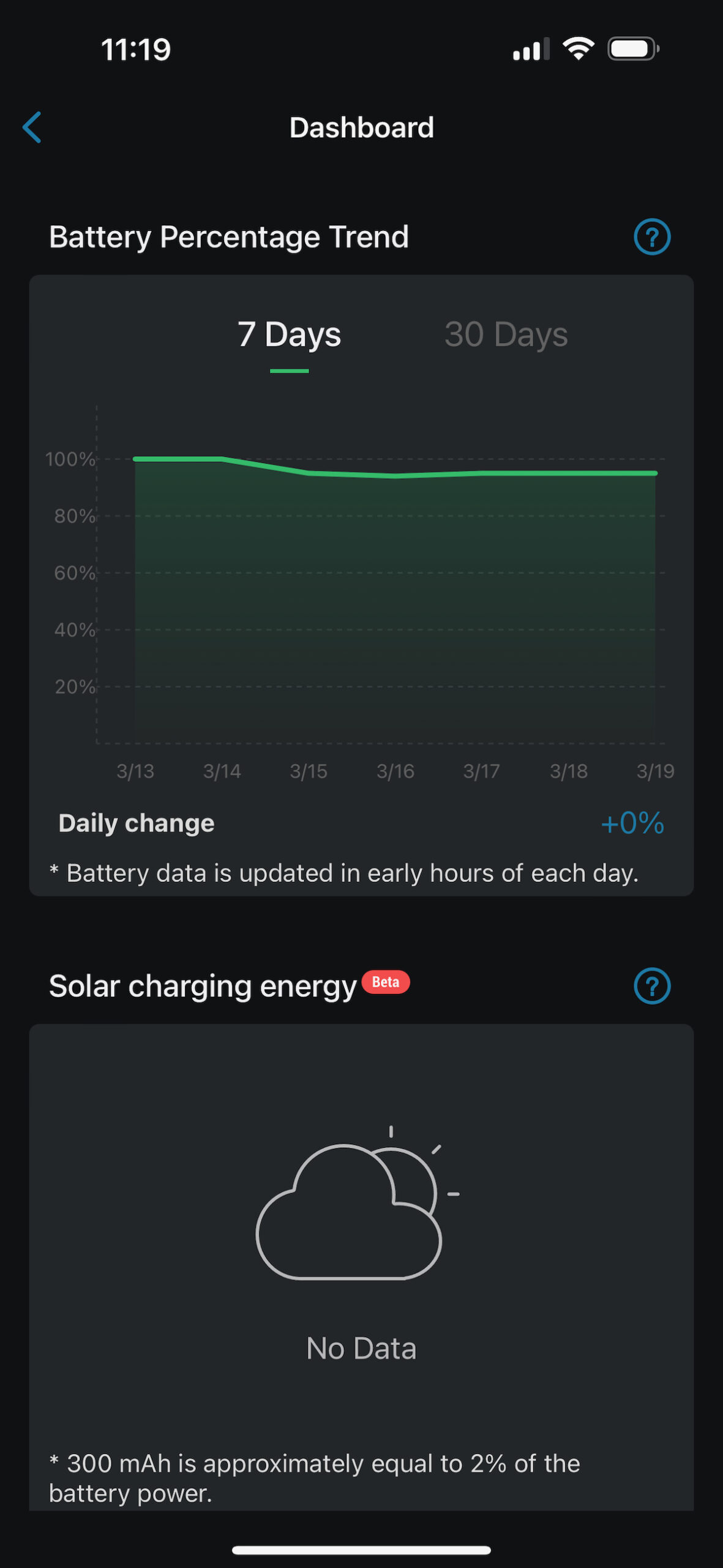Select the 7 Days tab
Image resolution: width=723 pixels, height=1568 pixels.
pos(289,334)
